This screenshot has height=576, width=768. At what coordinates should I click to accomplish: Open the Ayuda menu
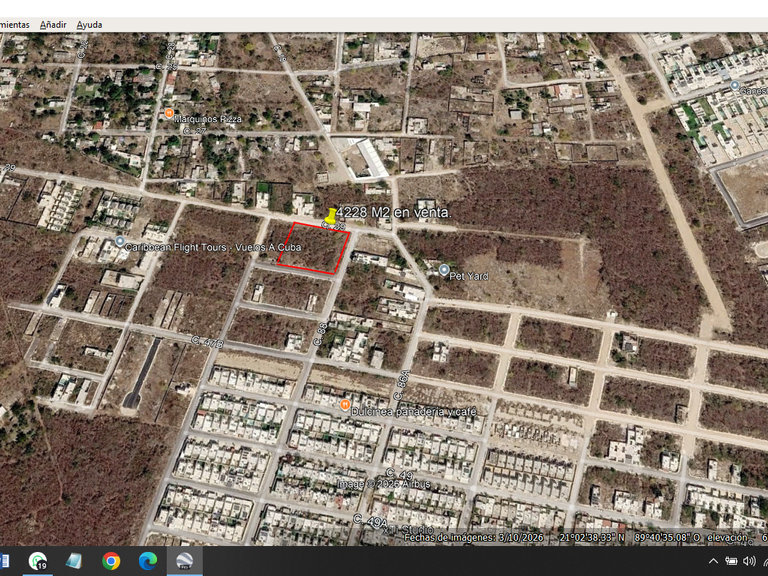tap(89, 24)
